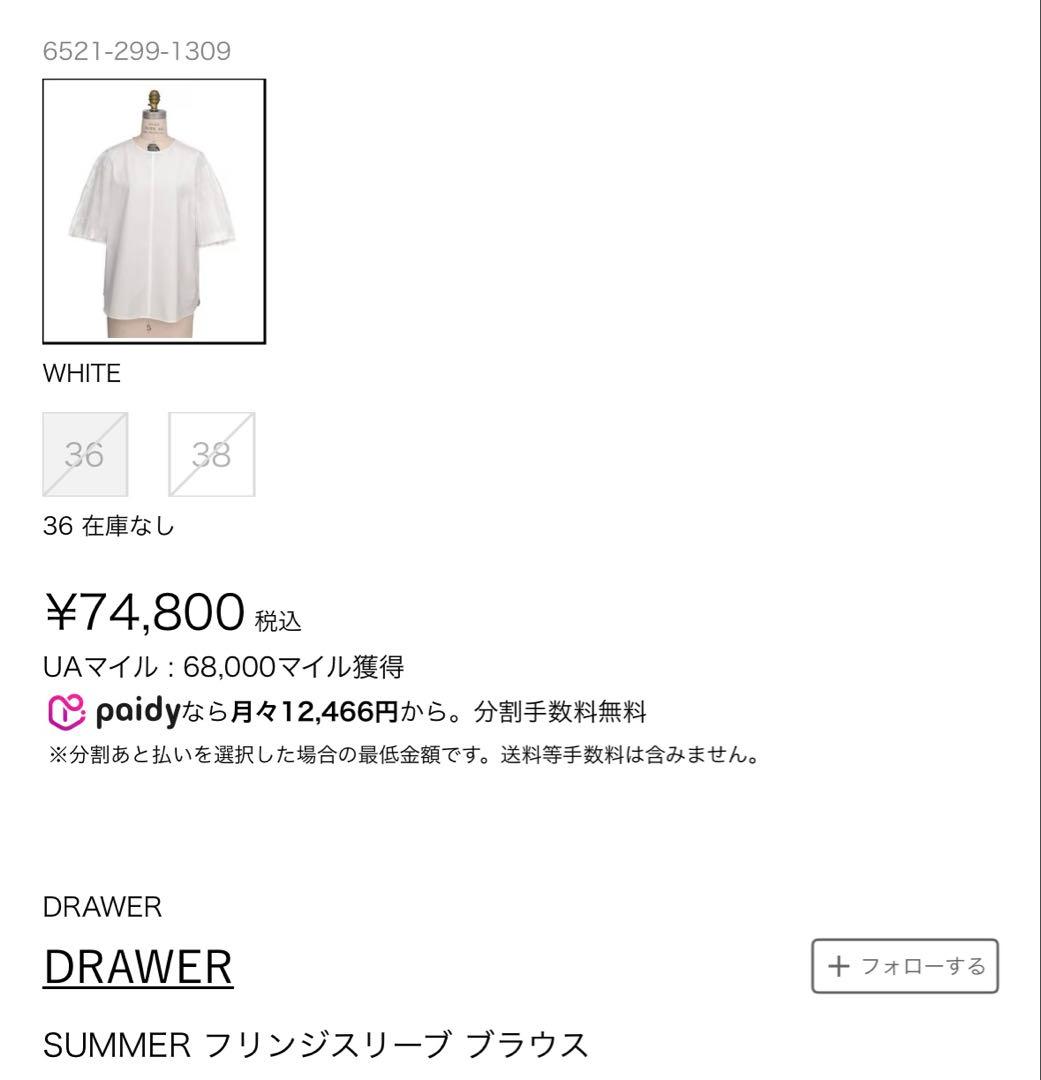Click the 税込 tax-included label
Image resolution: width=1041 pixels, height=1080 pixels.
point(281,620)
